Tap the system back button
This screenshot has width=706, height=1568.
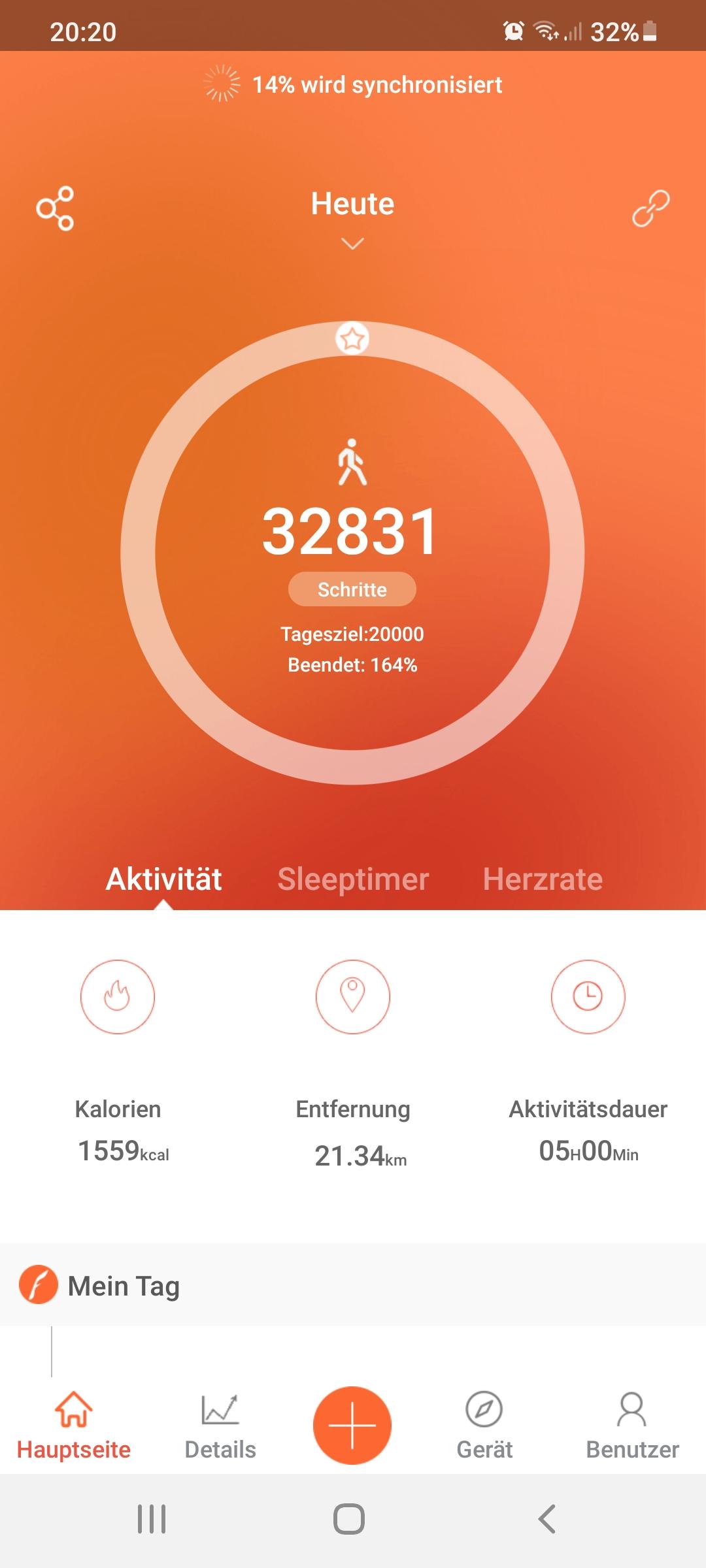[x=547, y=1518]
